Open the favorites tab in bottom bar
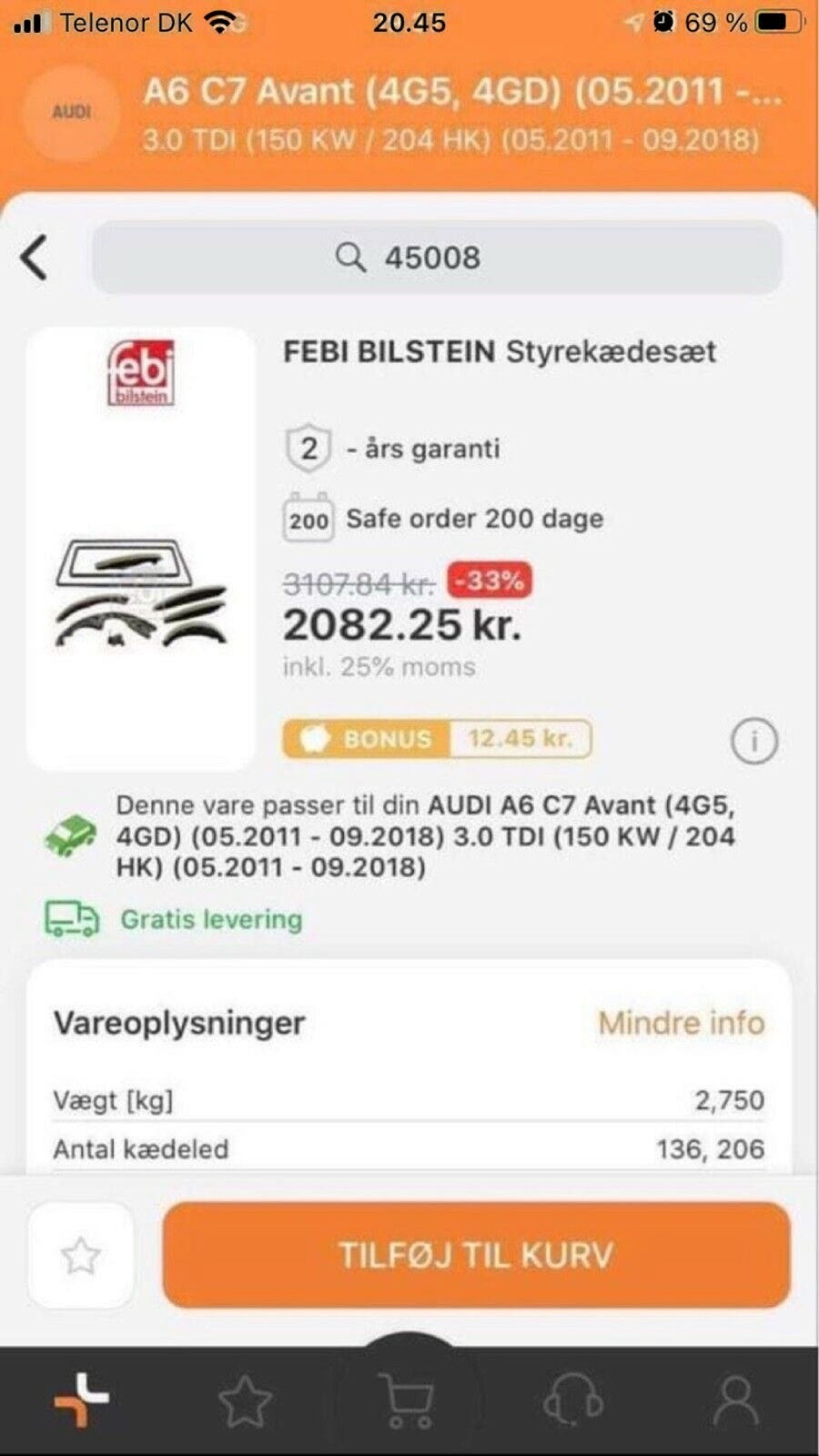819x1456 pixels. (x=245, y=1401)
